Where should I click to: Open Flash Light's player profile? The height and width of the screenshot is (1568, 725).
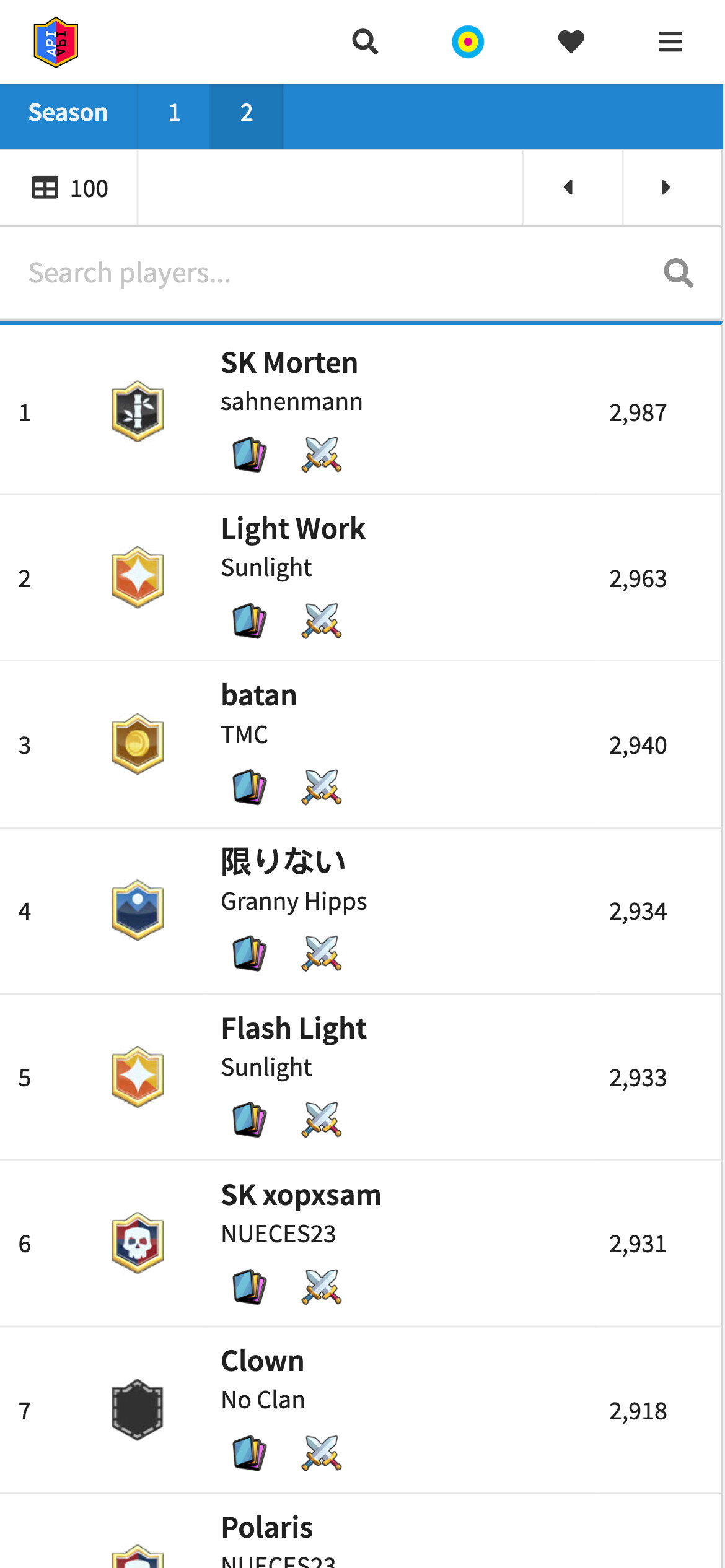[x=294, y=1029]
